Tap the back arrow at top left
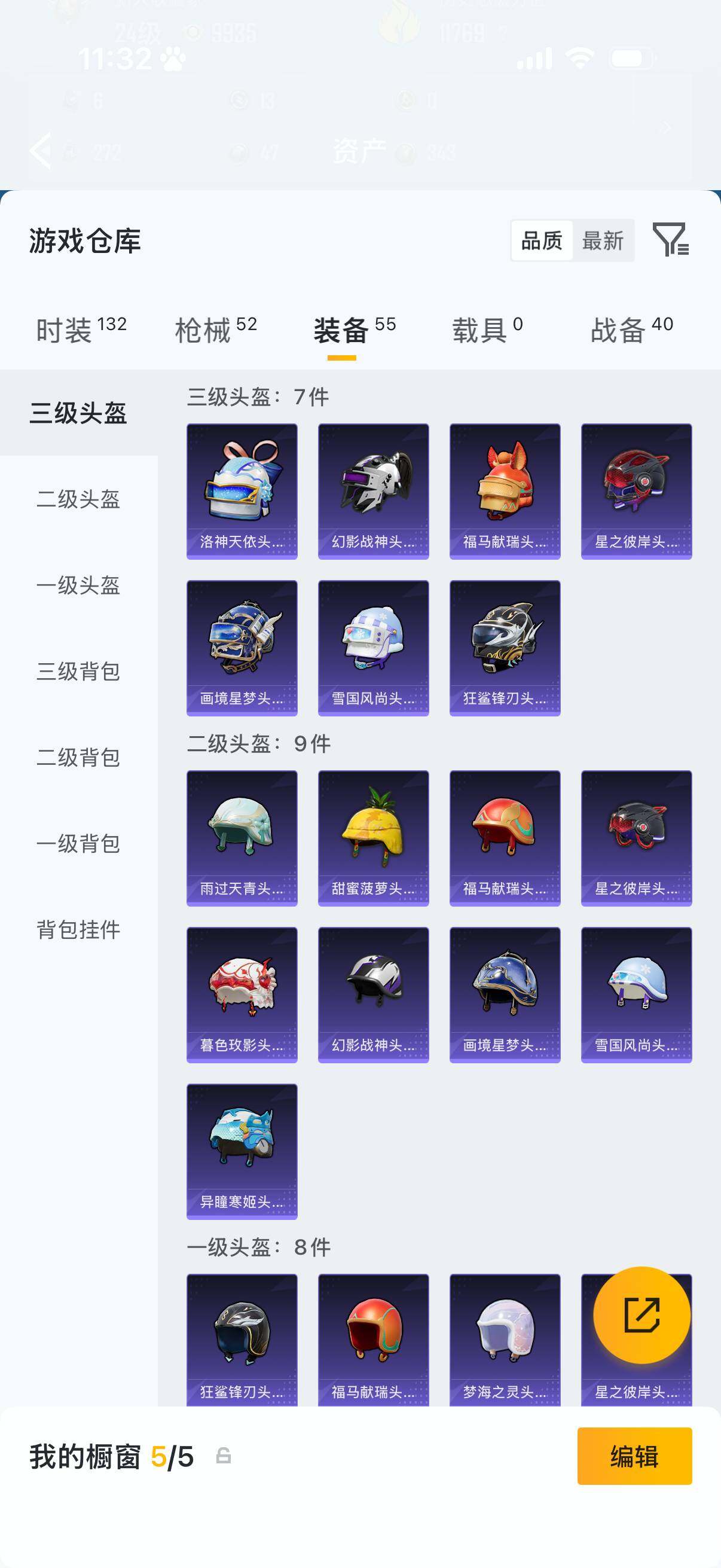Screen dimensions: 721x1568 (41, 150)
